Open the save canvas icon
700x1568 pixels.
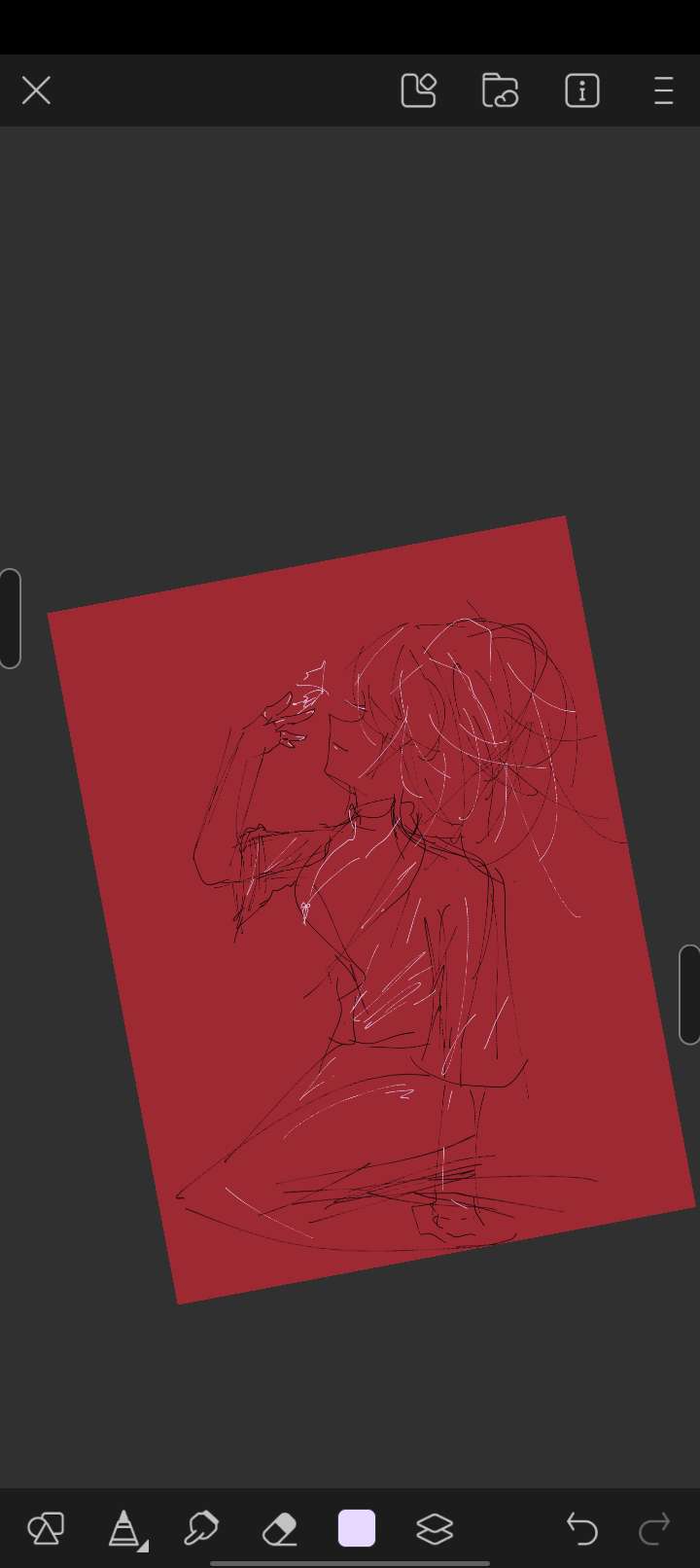pos(418,90)
